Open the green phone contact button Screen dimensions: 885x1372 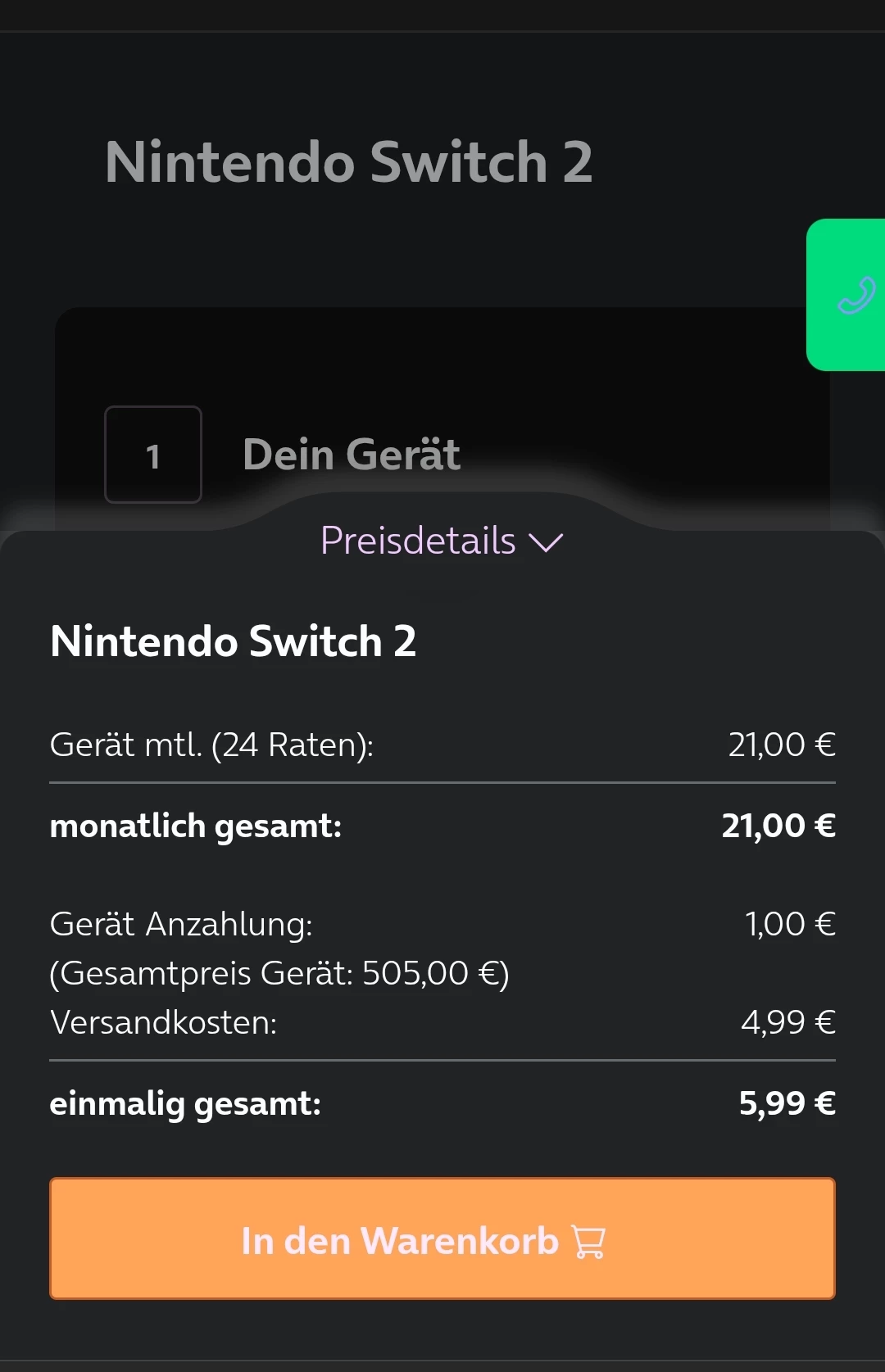point(852,295)
